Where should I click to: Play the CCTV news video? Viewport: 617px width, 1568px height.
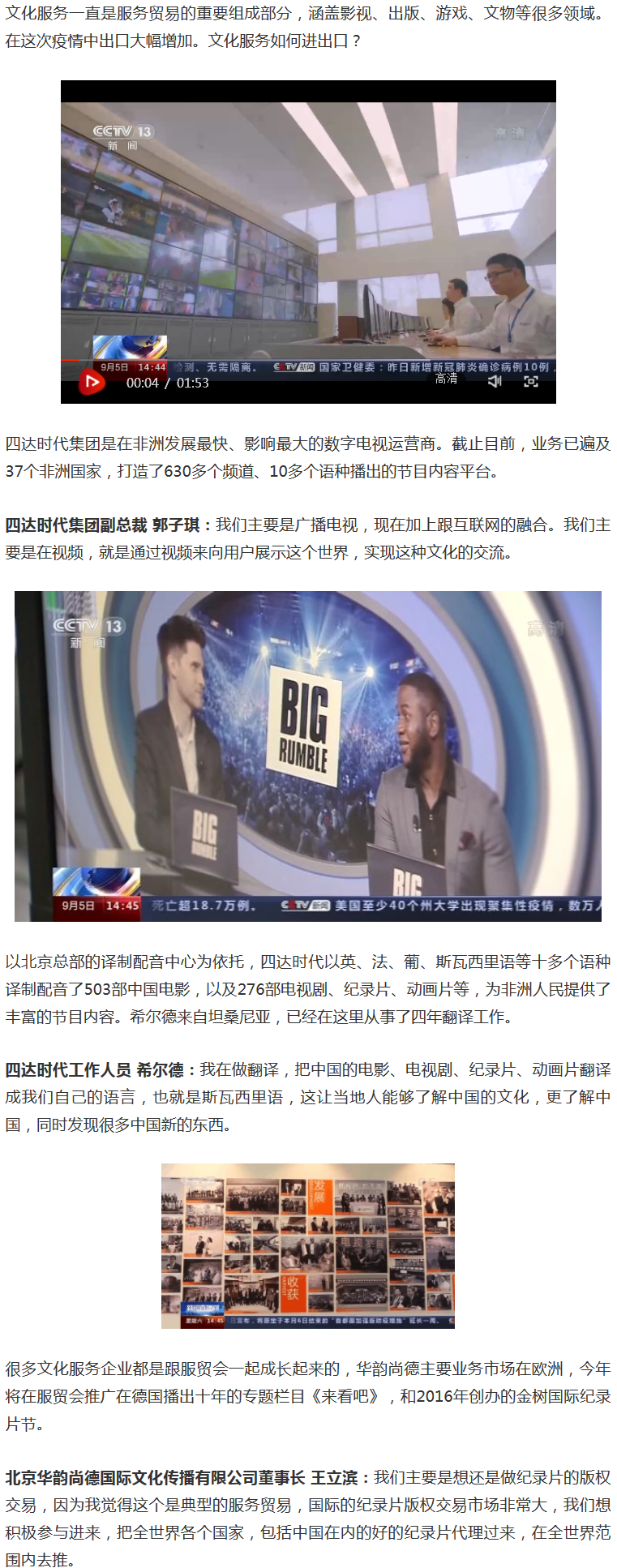91,382
